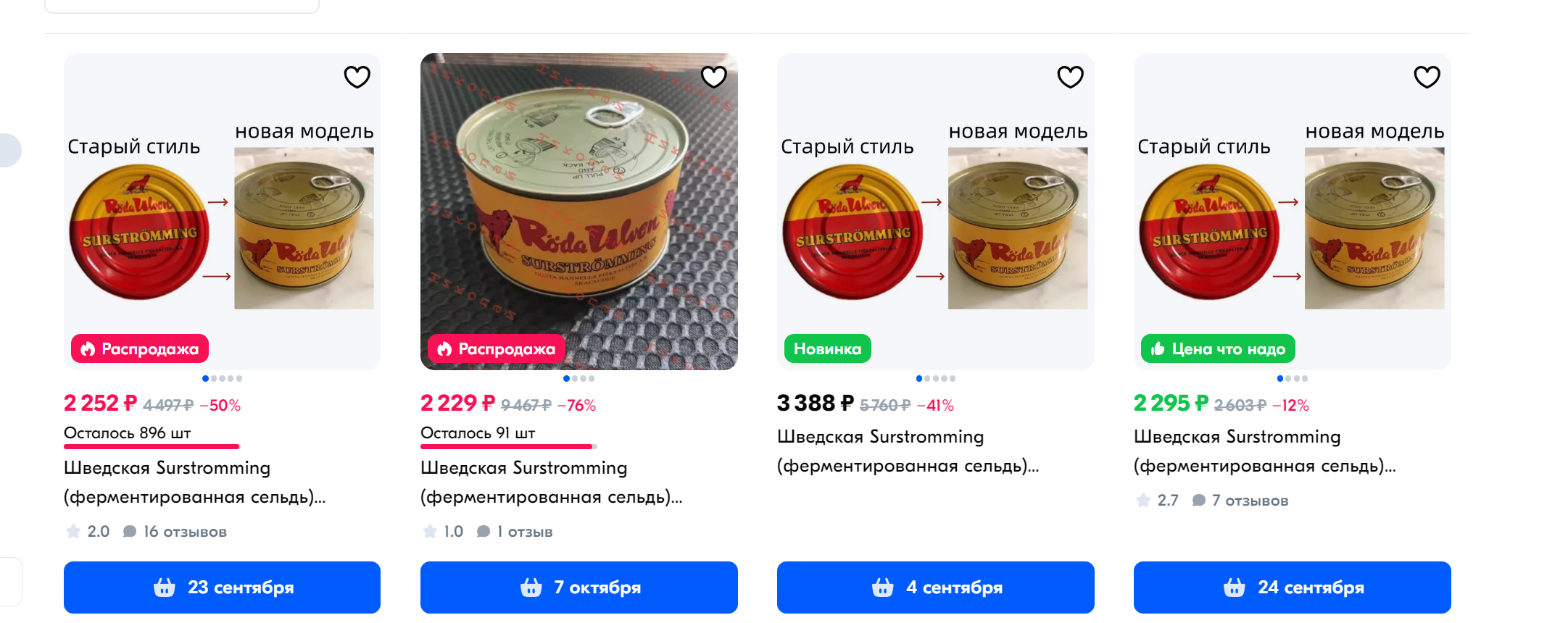Save the 2 295 ₽ Surstromming to favorites
1568x623 pixels.
click(x=1427, y=77)
